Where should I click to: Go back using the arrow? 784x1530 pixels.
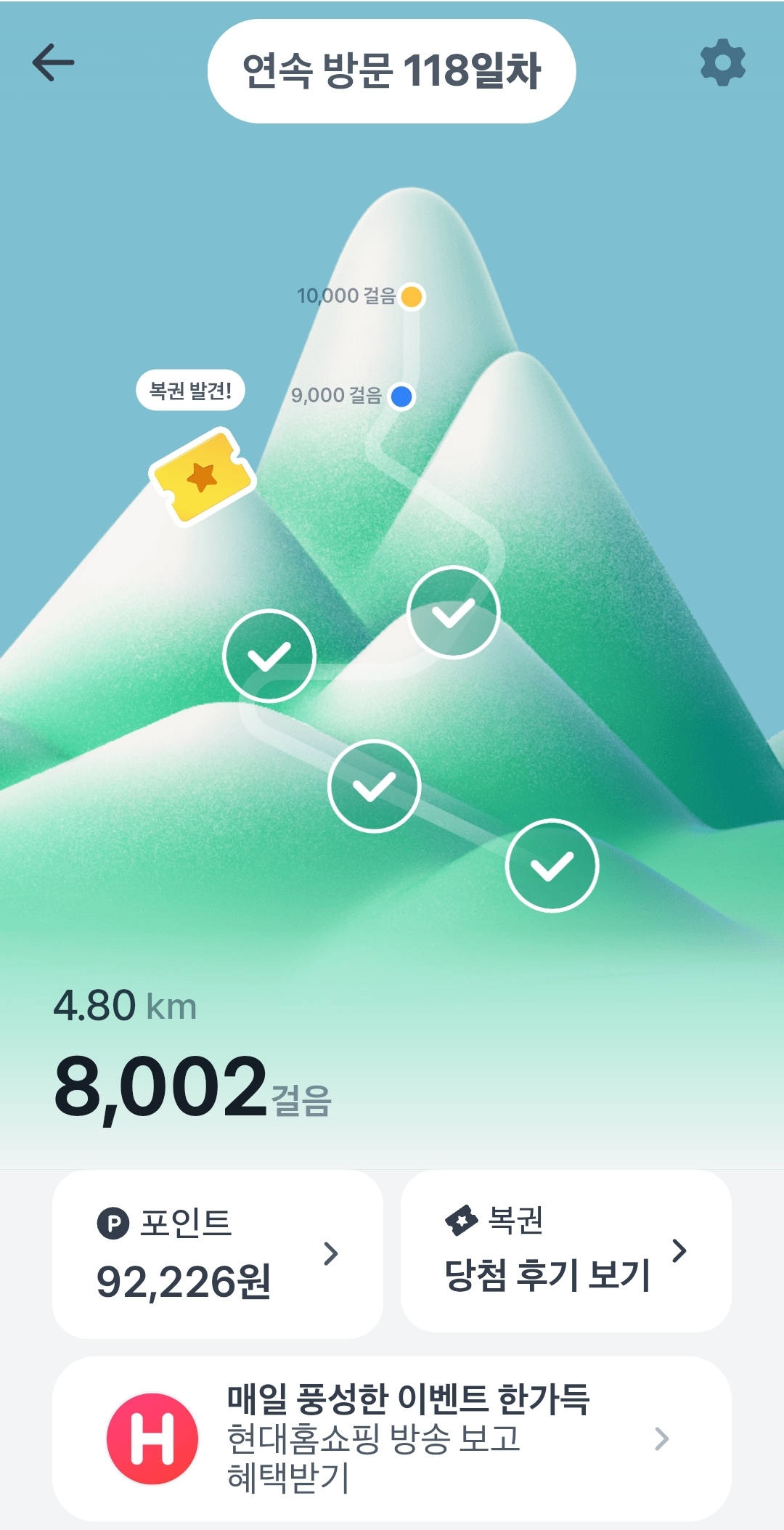[x=53, y=63]
